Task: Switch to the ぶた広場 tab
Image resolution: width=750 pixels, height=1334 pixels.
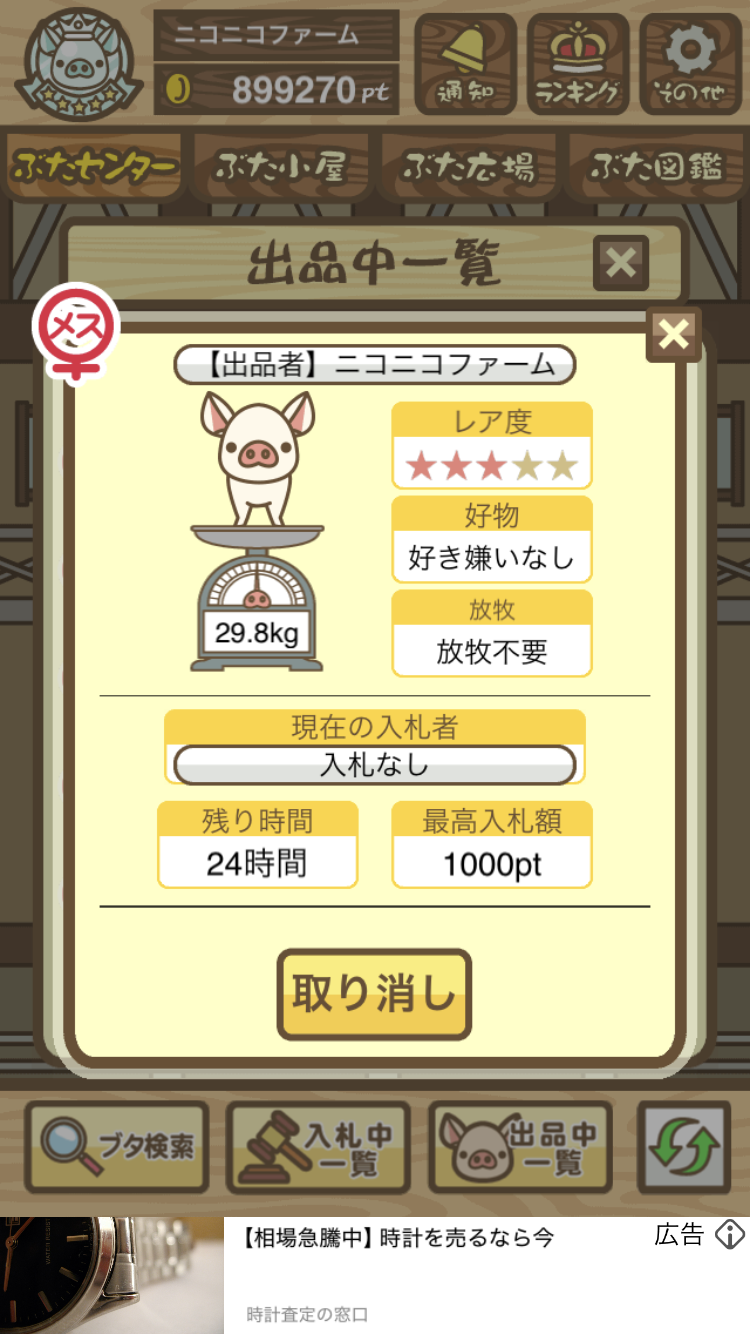Action: click(x=468, y=168)
